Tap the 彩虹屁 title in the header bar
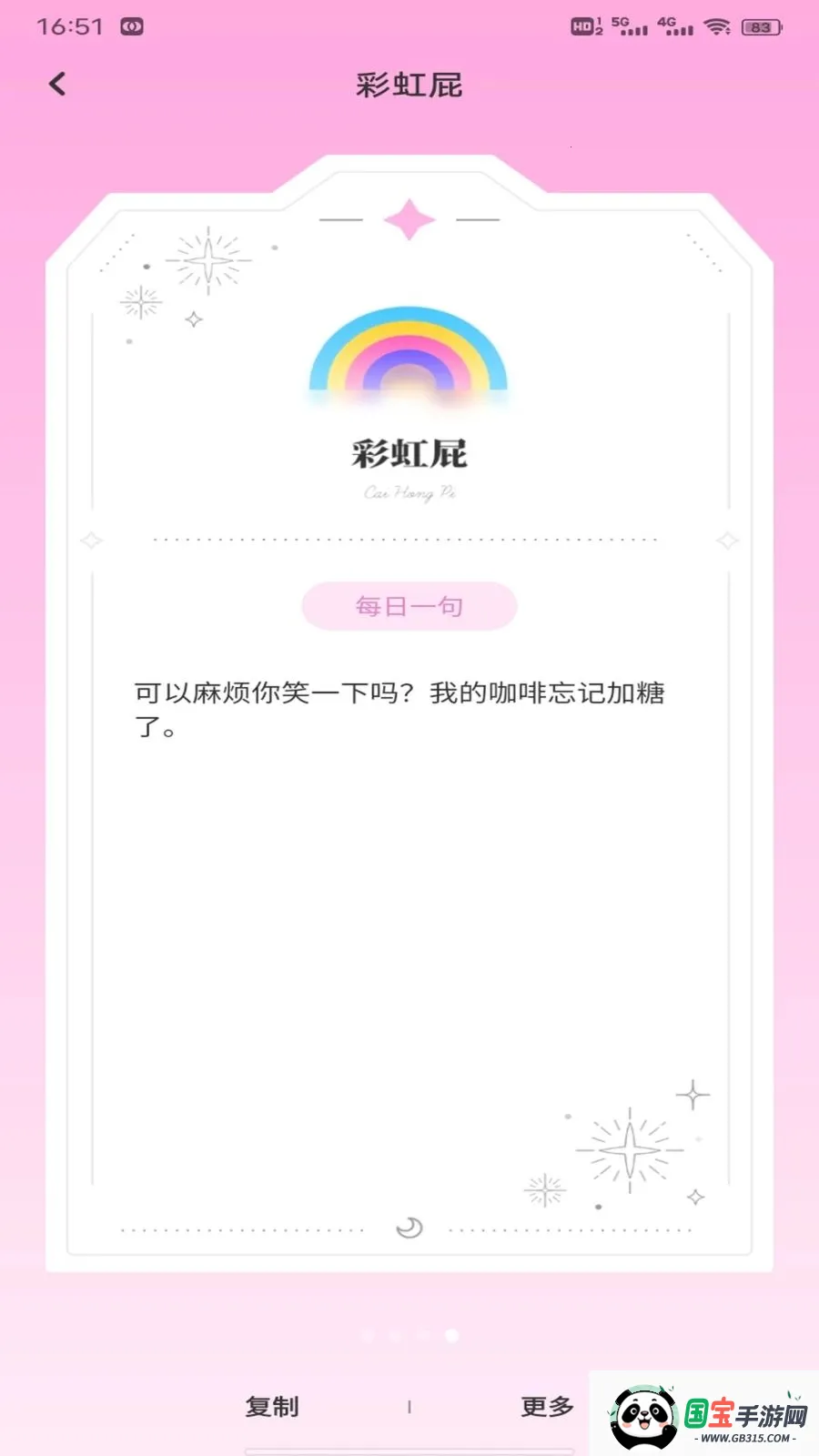Image resolution: width=819 pixels, height=1456 pixels. 409,85
